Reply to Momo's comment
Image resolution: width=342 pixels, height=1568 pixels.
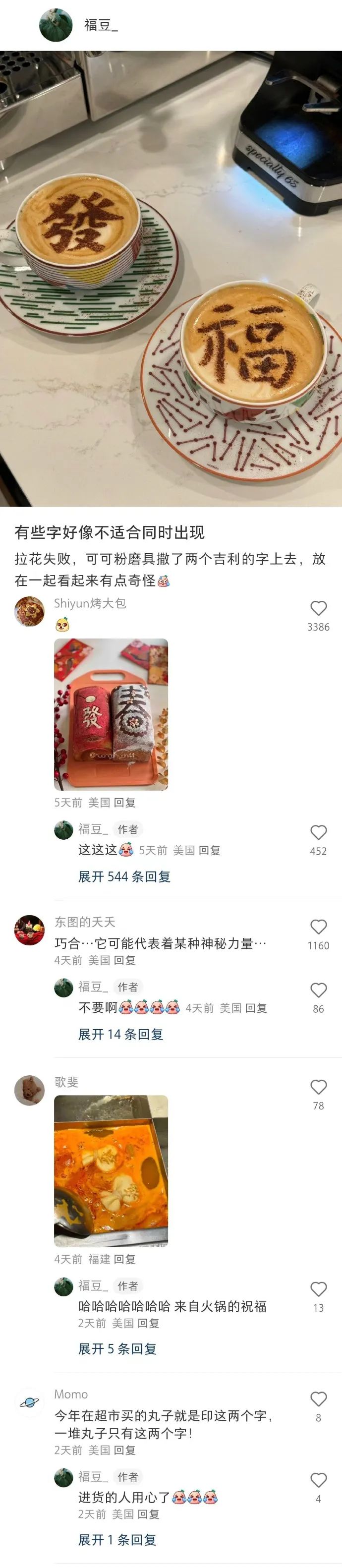point(125,1450)
